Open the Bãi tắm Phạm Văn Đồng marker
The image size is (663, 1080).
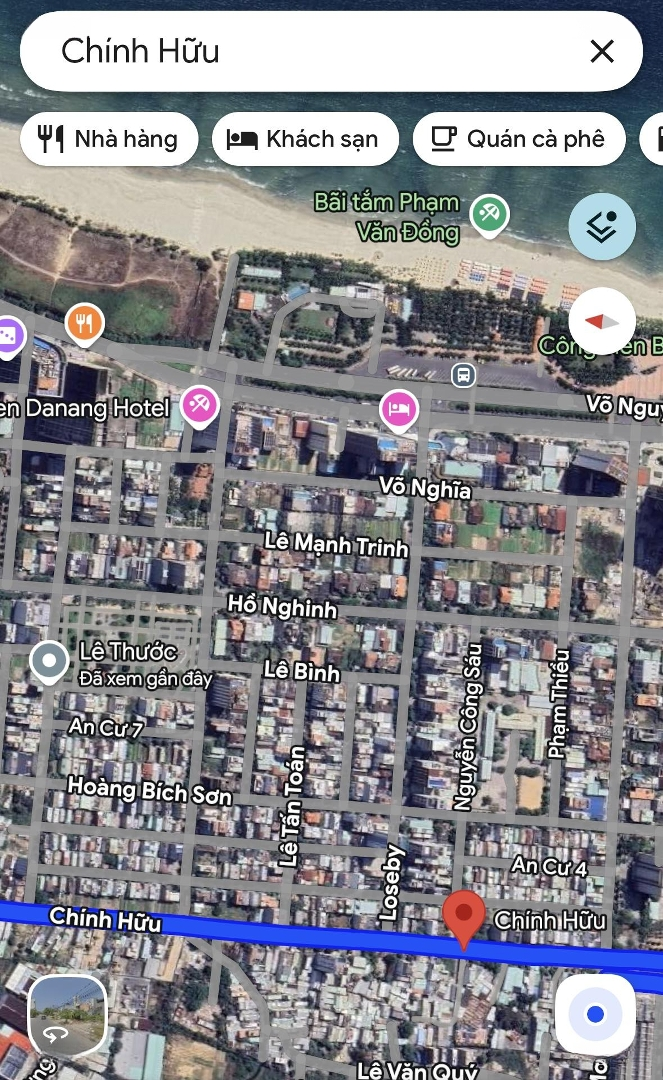(489, 213)
